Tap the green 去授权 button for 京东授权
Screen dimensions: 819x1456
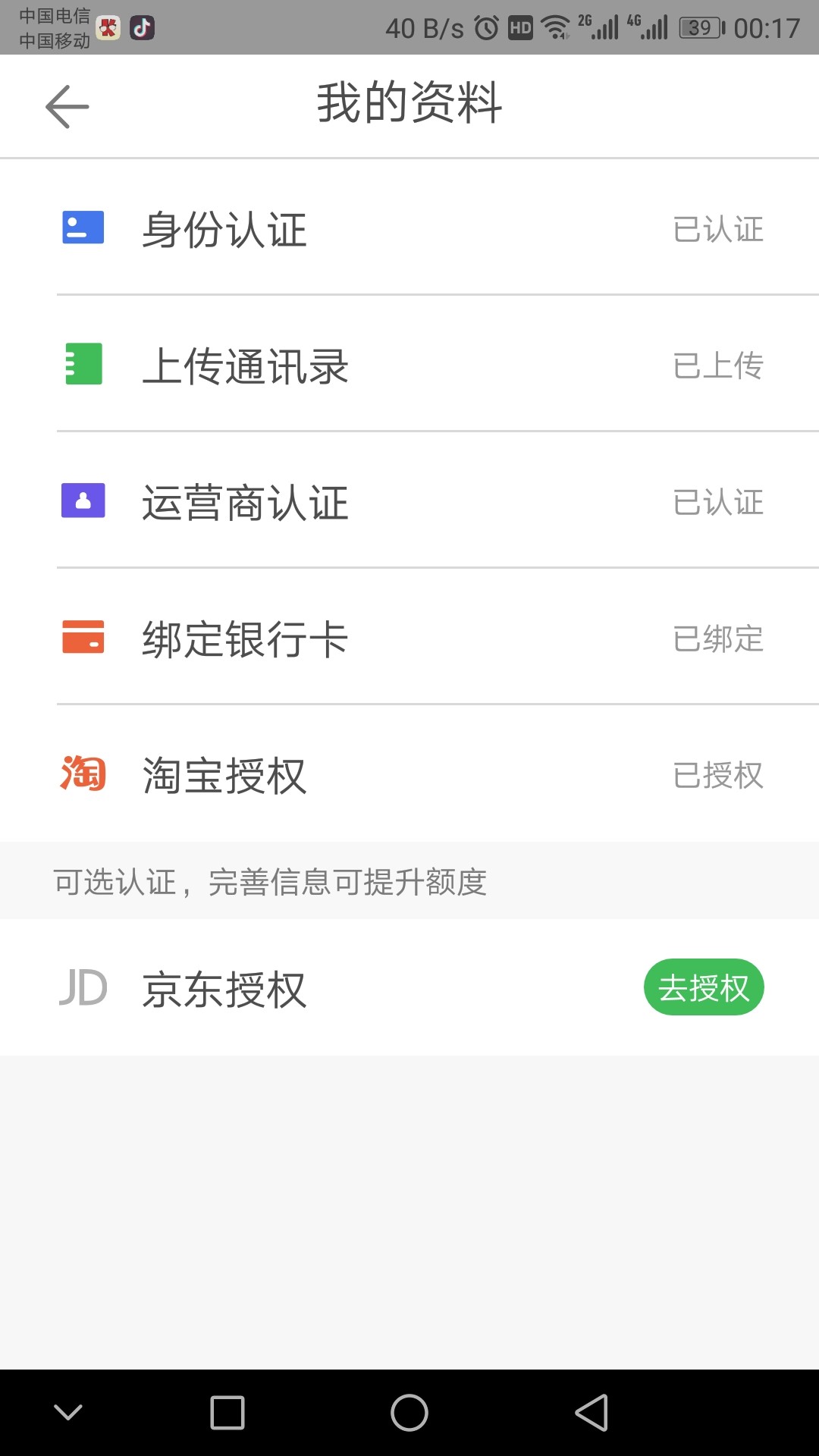703,987
